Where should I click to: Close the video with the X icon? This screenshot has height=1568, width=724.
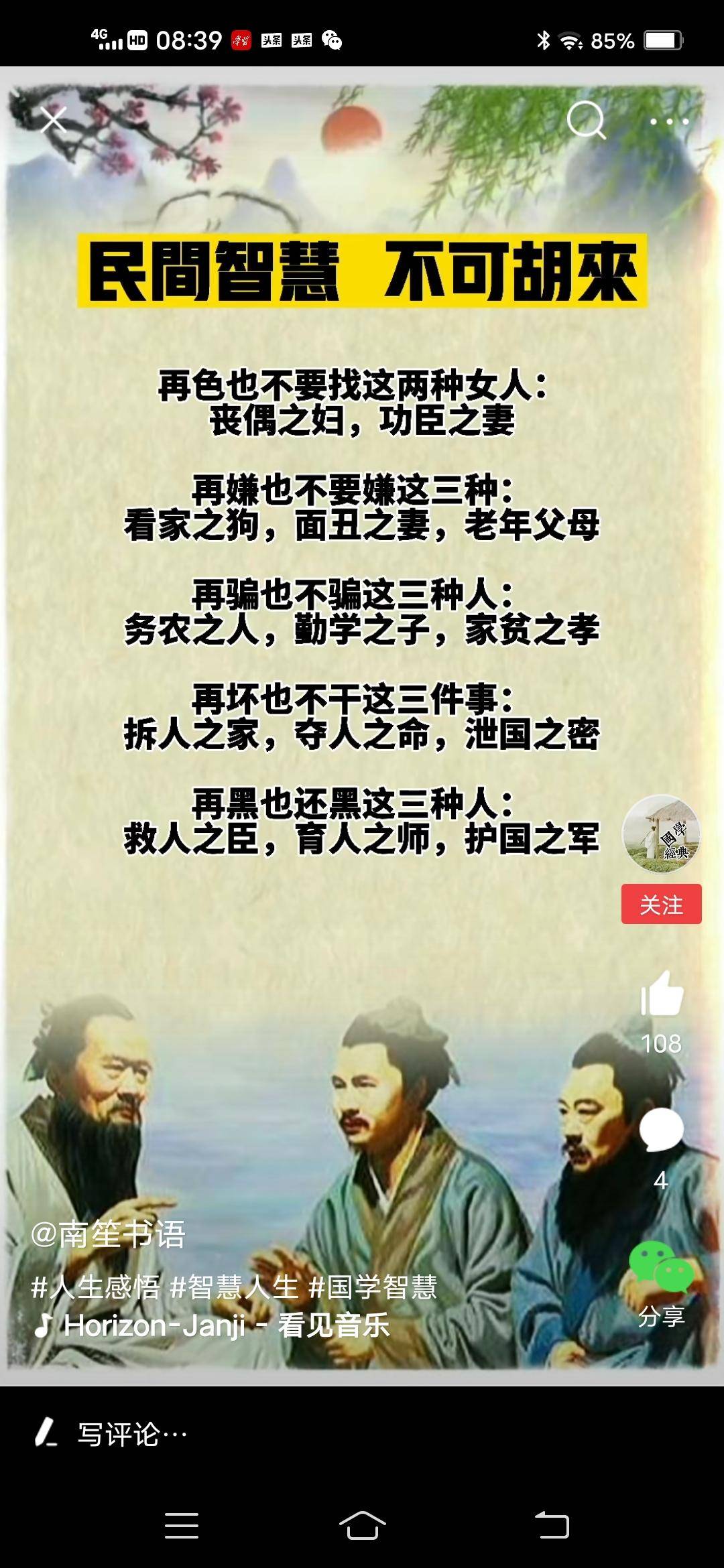coord(53,121)
